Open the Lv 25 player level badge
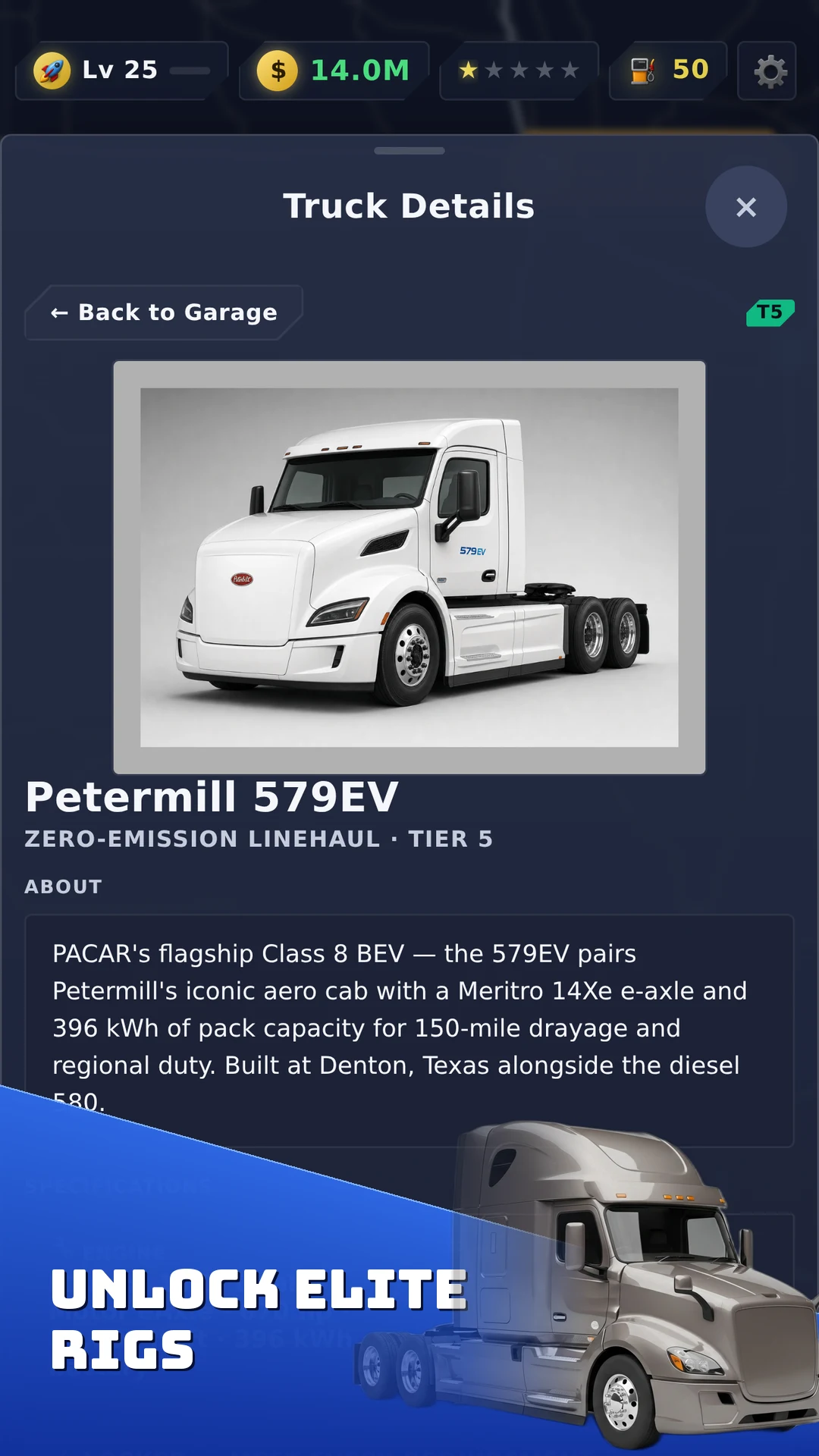Viewport: 819px width, 1456px height. 122,71
